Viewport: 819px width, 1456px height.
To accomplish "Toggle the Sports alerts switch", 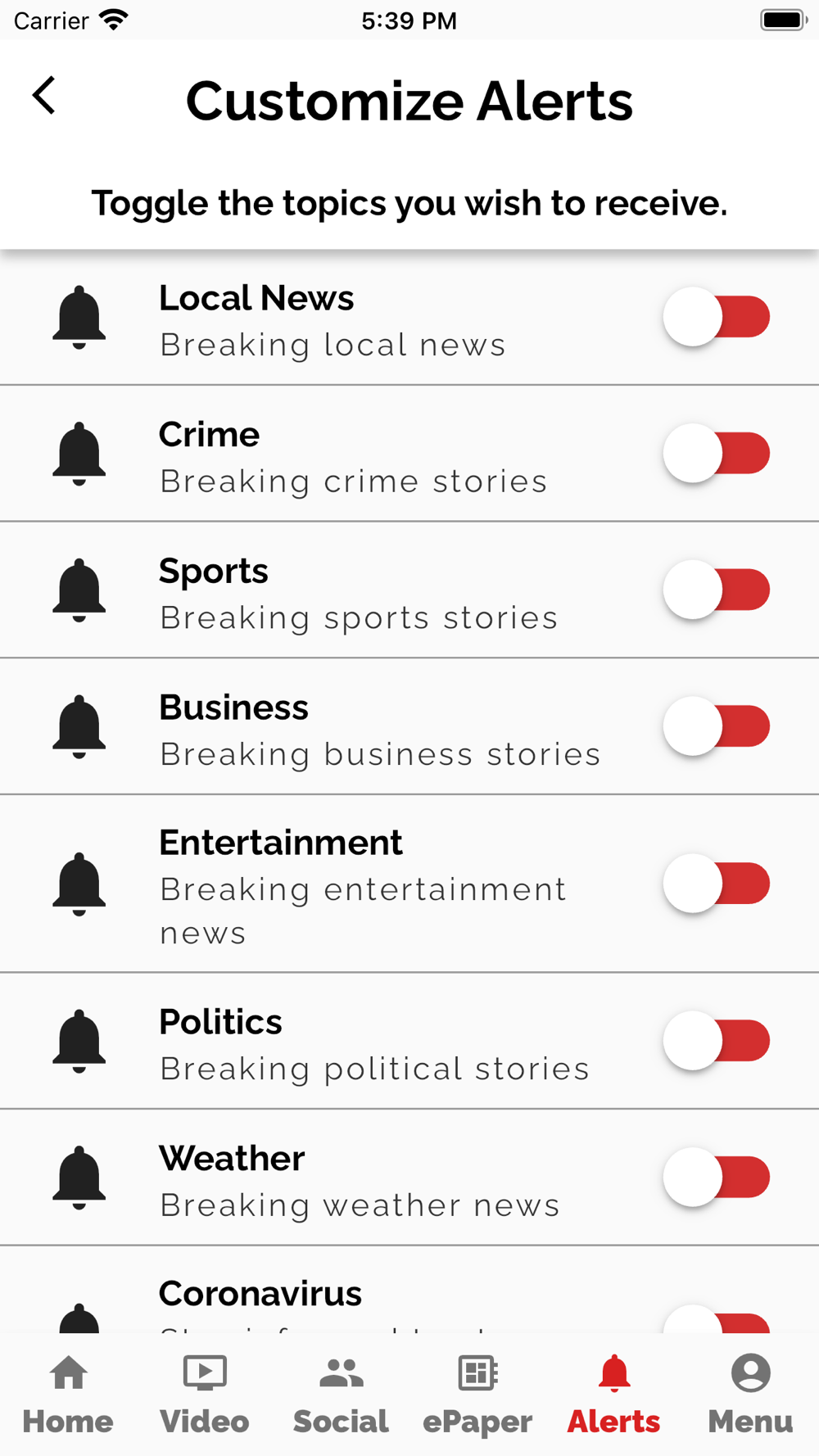I will pos(717,590).
